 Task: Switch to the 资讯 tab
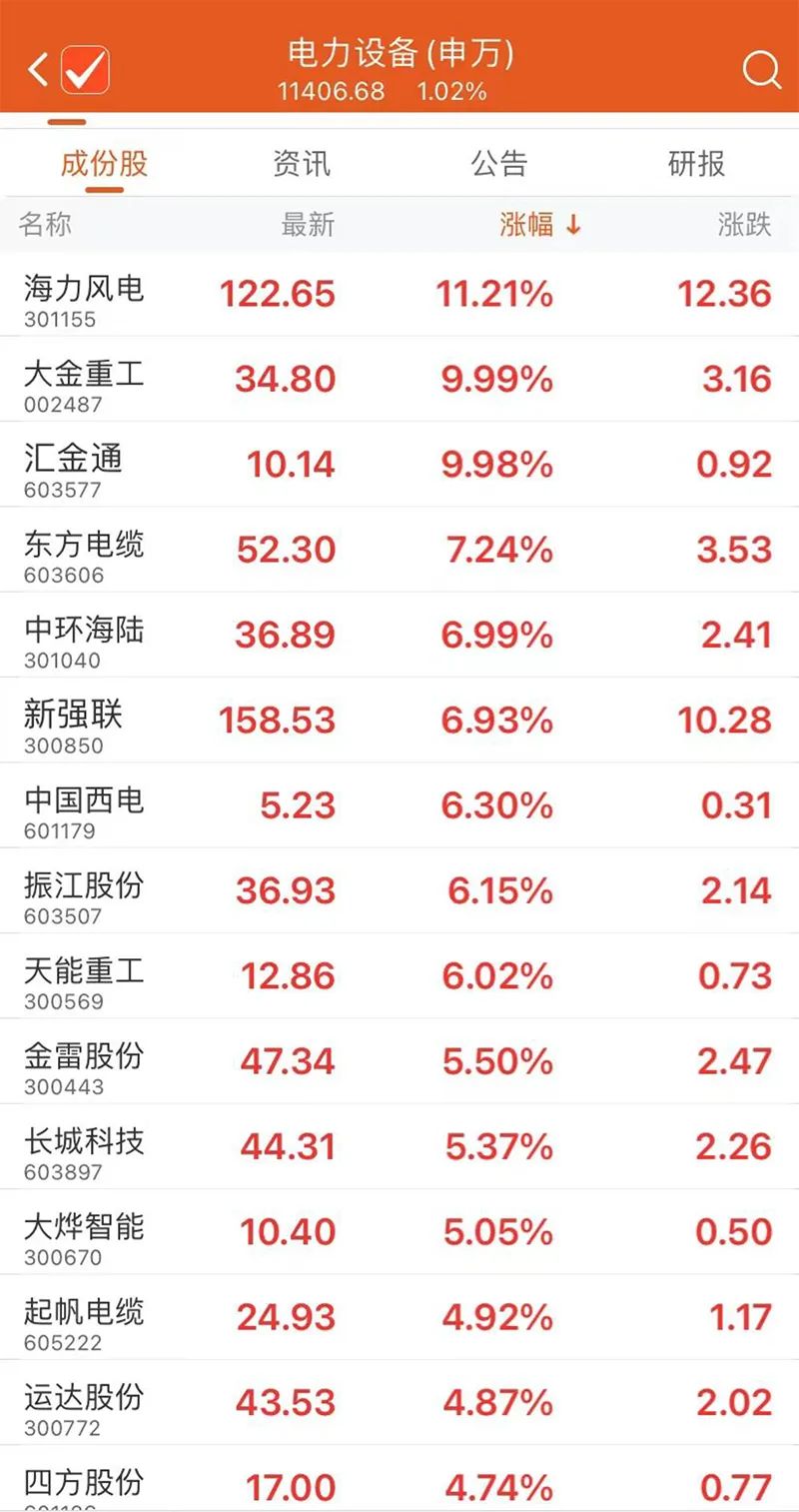[x=301, y=164]
